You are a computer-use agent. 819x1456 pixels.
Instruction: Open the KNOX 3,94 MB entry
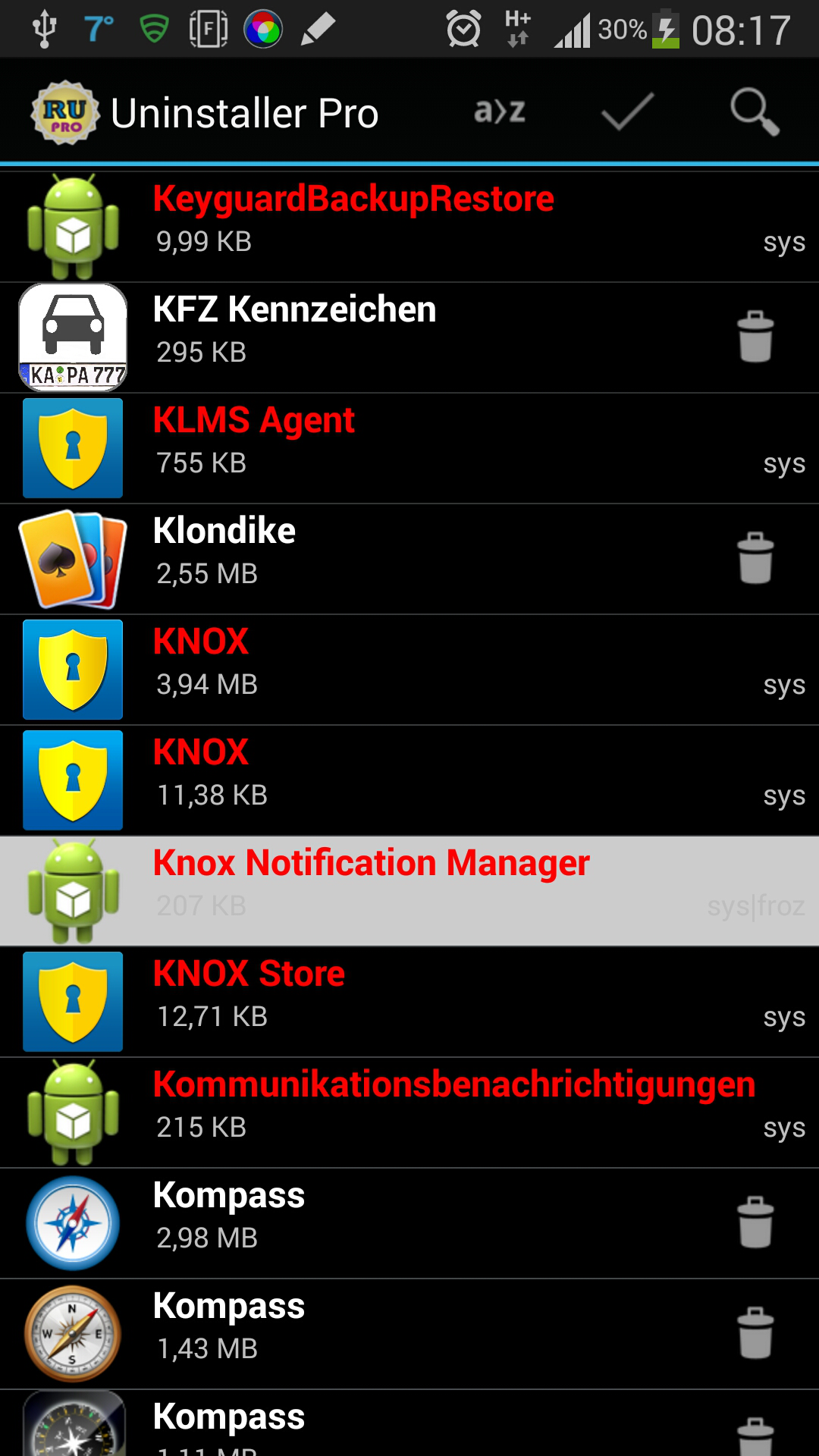409,670
